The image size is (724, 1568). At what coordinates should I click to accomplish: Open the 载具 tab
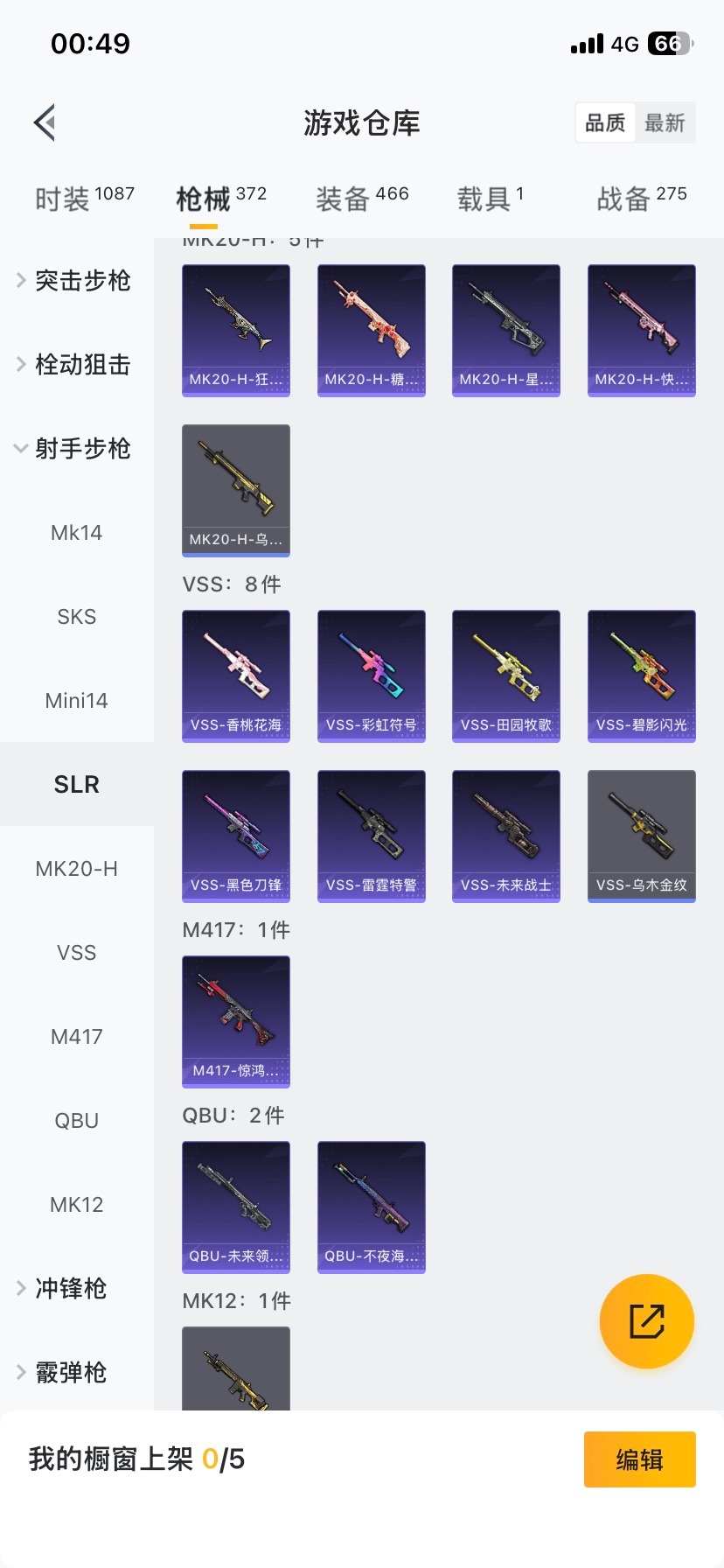click(x=490, y=198)
